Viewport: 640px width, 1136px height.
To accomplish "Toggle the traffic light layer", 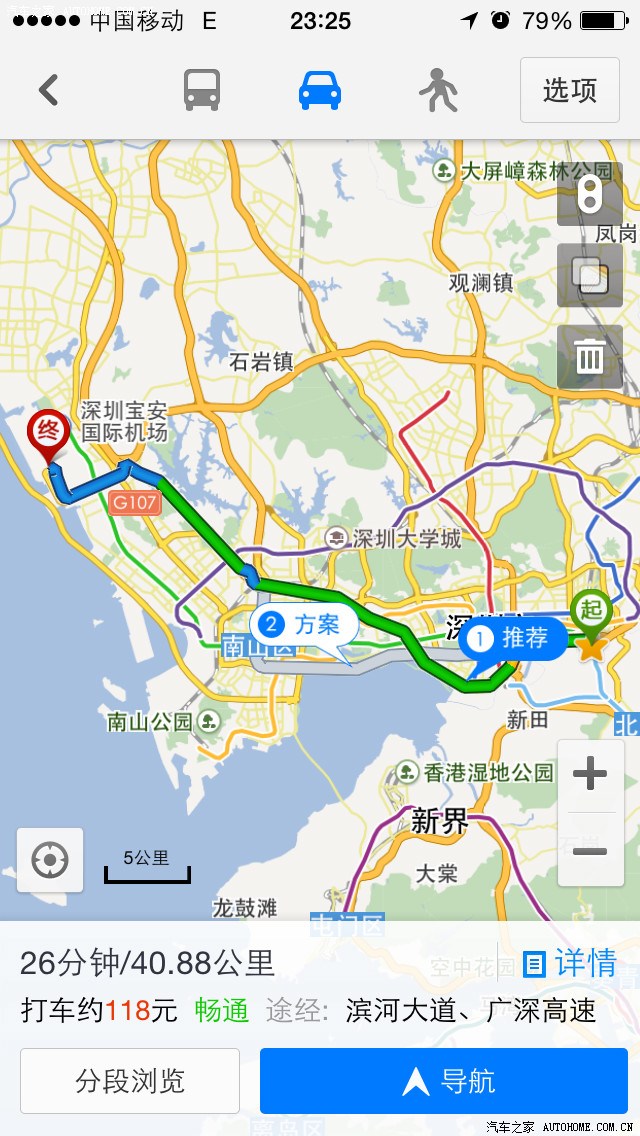I will point(589,194).
